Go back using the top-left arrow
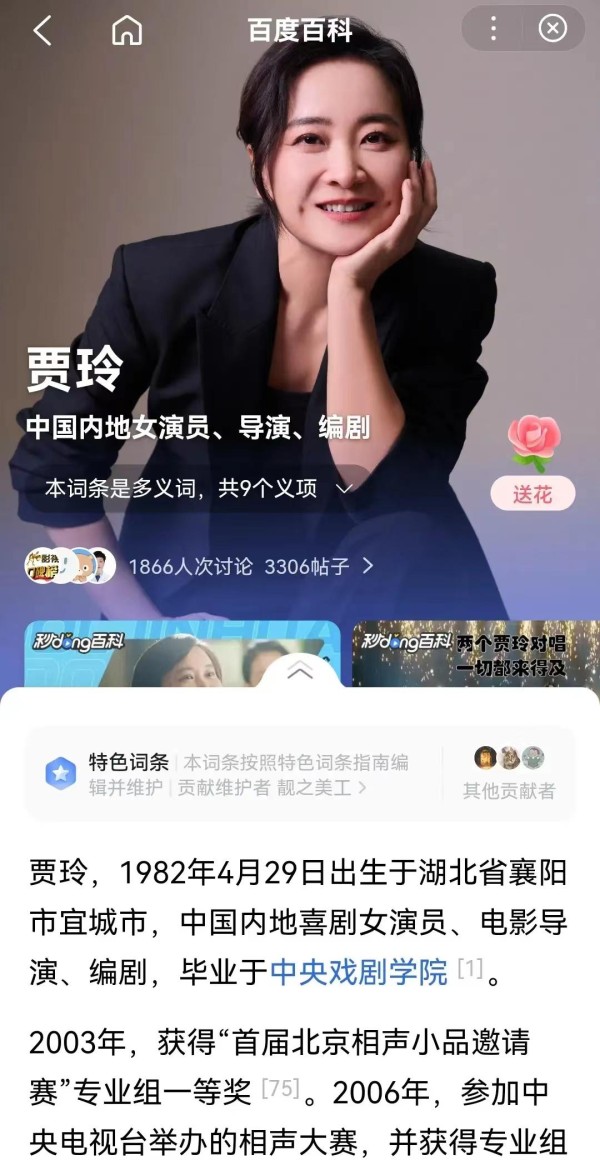This screenshot has height=1160, width=600. pos(42,30)
